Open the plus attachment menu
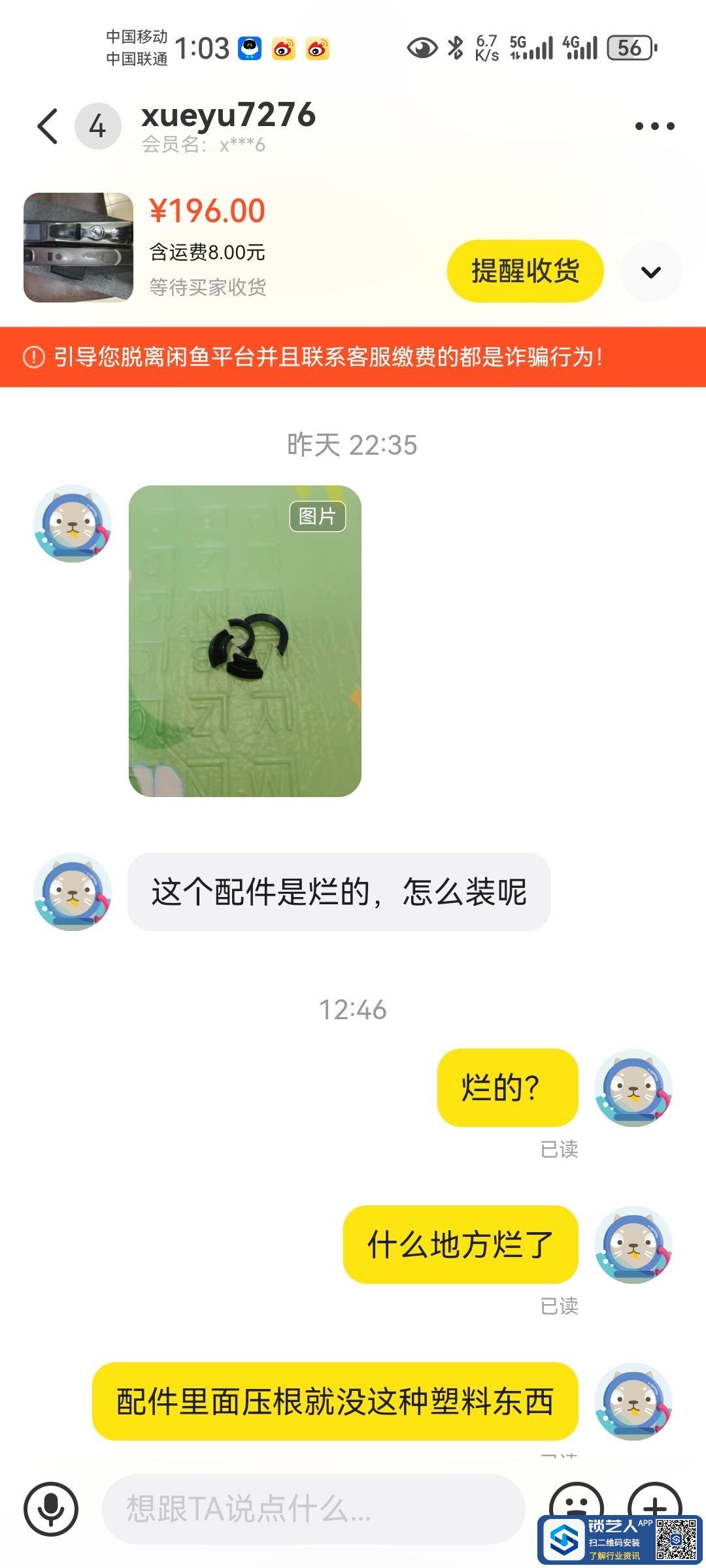The image size is (706, 1568). click(655, 1503)
